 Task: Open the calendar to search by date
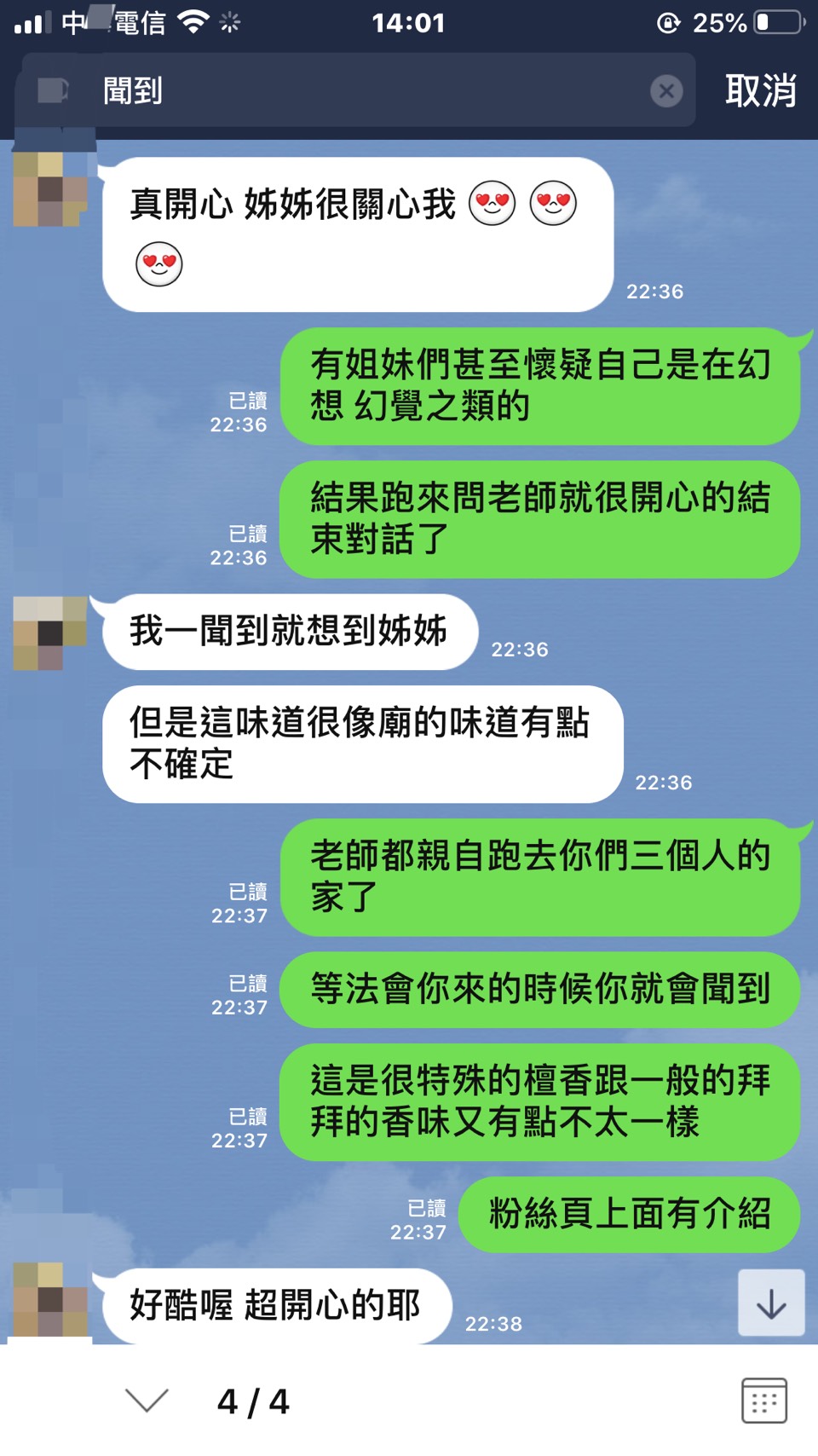[x=763, y=1401]
